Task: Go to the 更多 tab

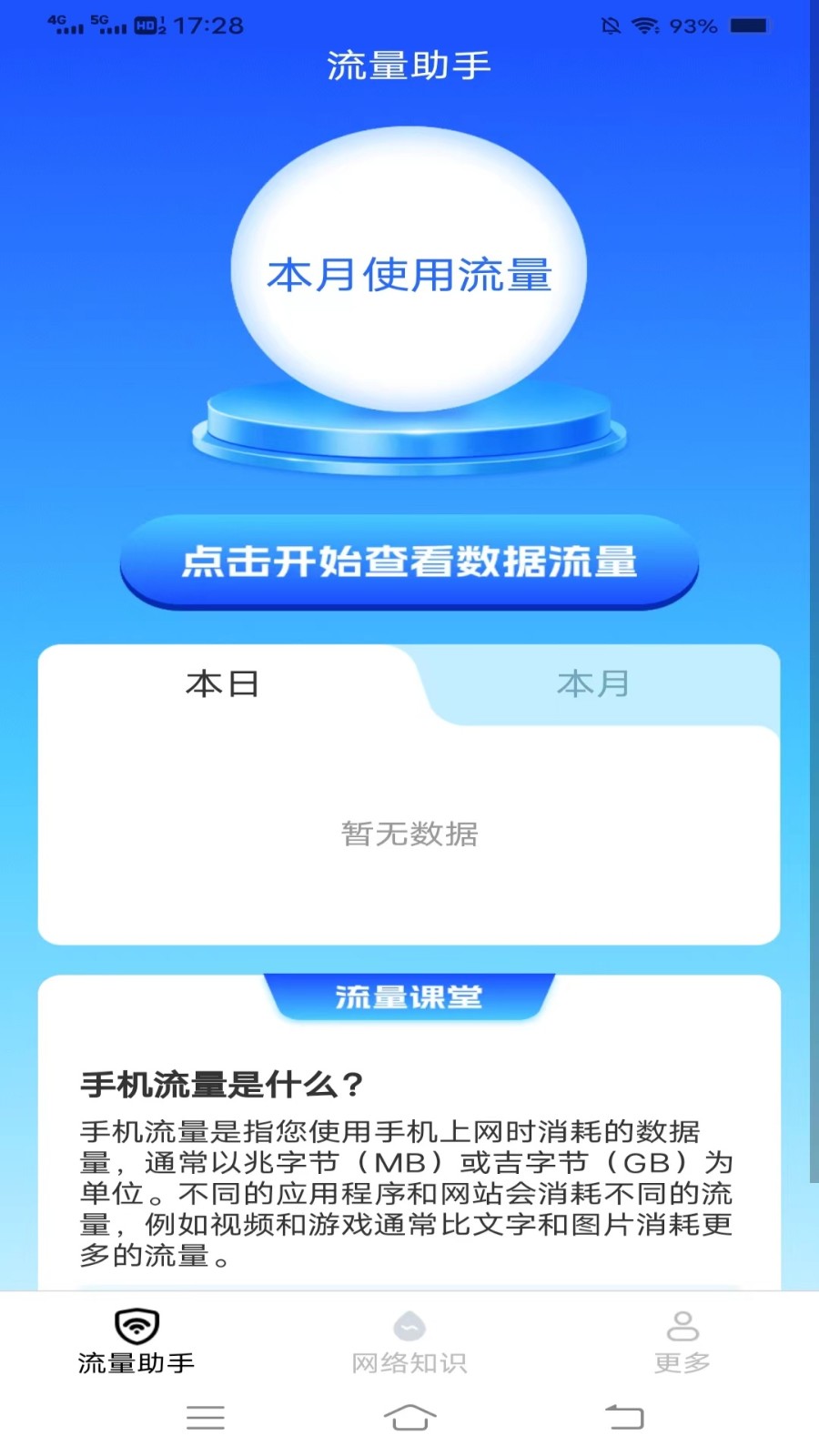Action: (x=682, y=1342)
